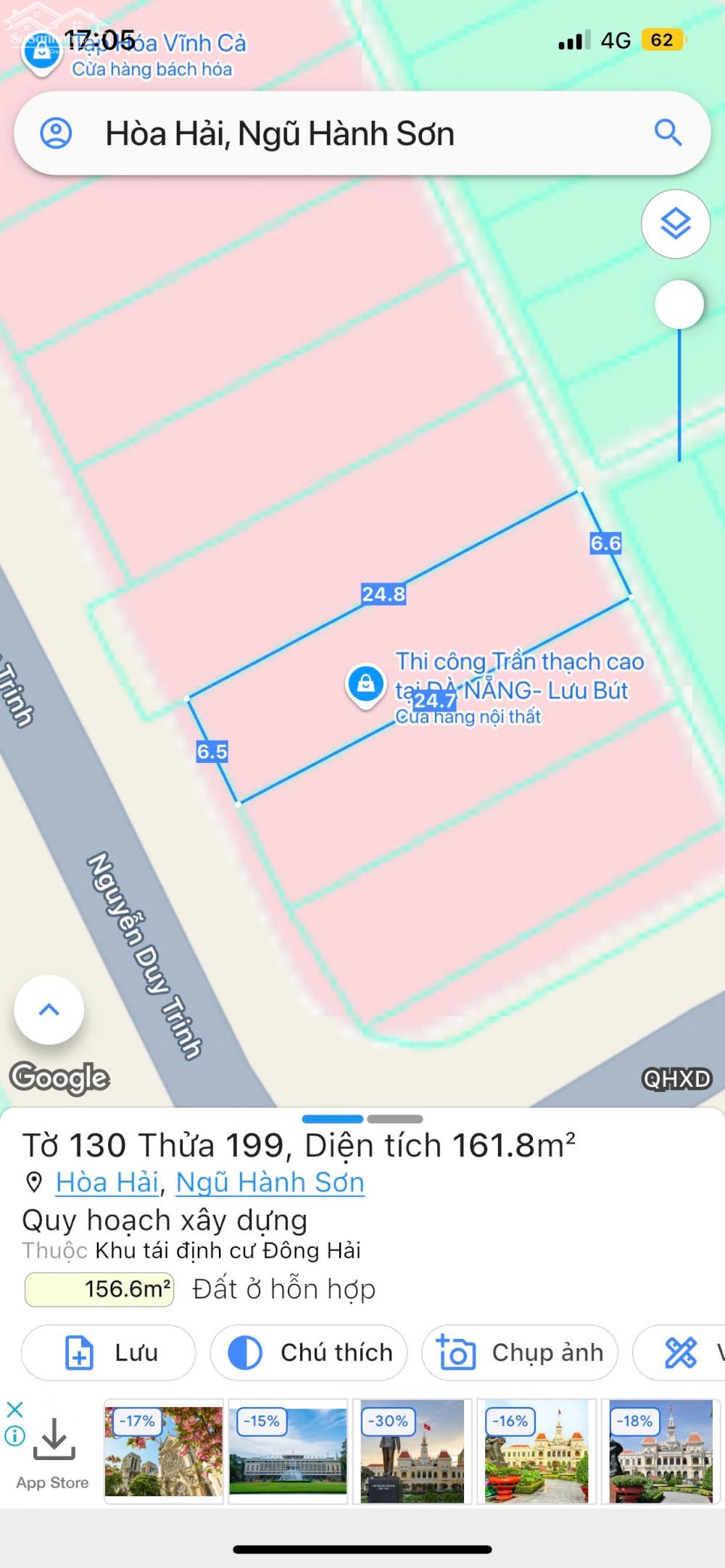View the -30% ad thumbnail
The width and height of the screenshot is (725, 1568).
click(412, 1452)
